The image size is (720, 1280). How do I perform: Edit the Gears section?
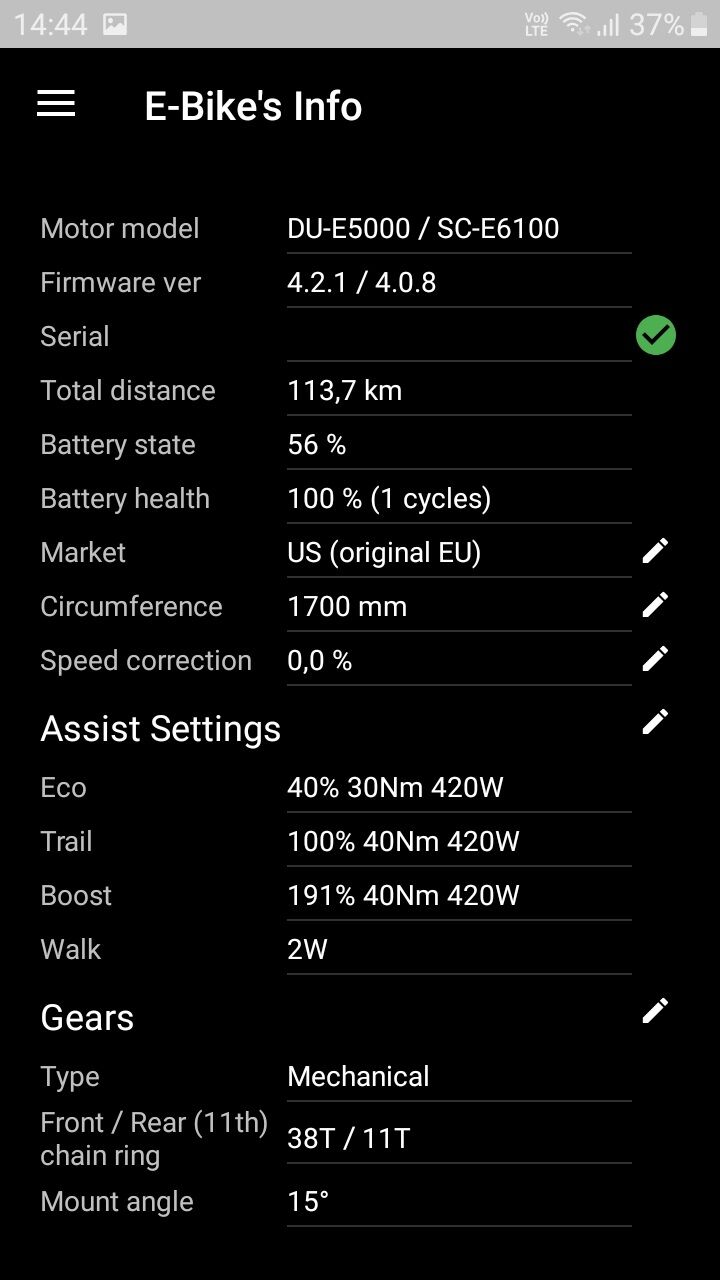pos(655,1010)
